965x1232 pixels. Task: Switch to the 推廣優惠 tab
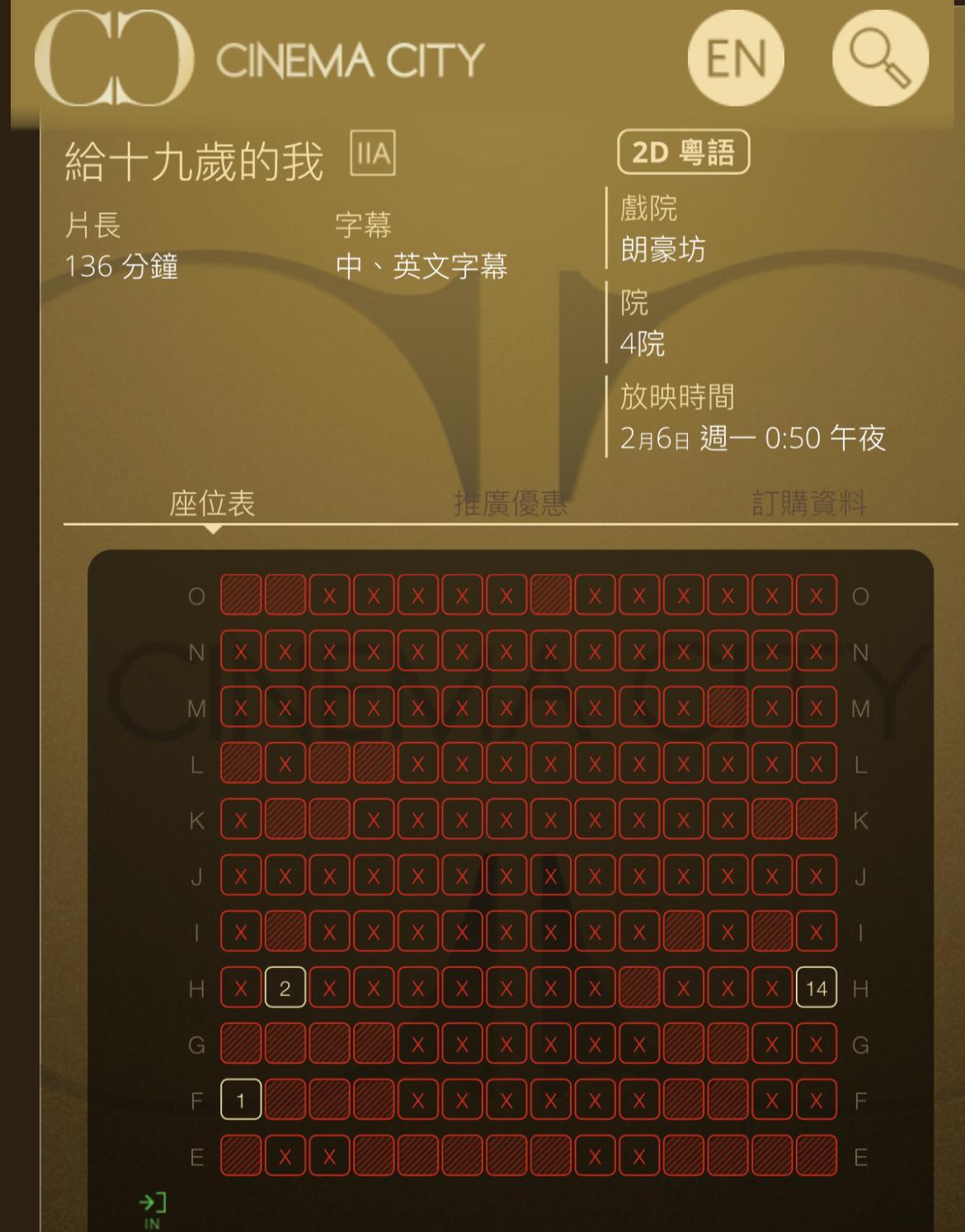point(511,503)
